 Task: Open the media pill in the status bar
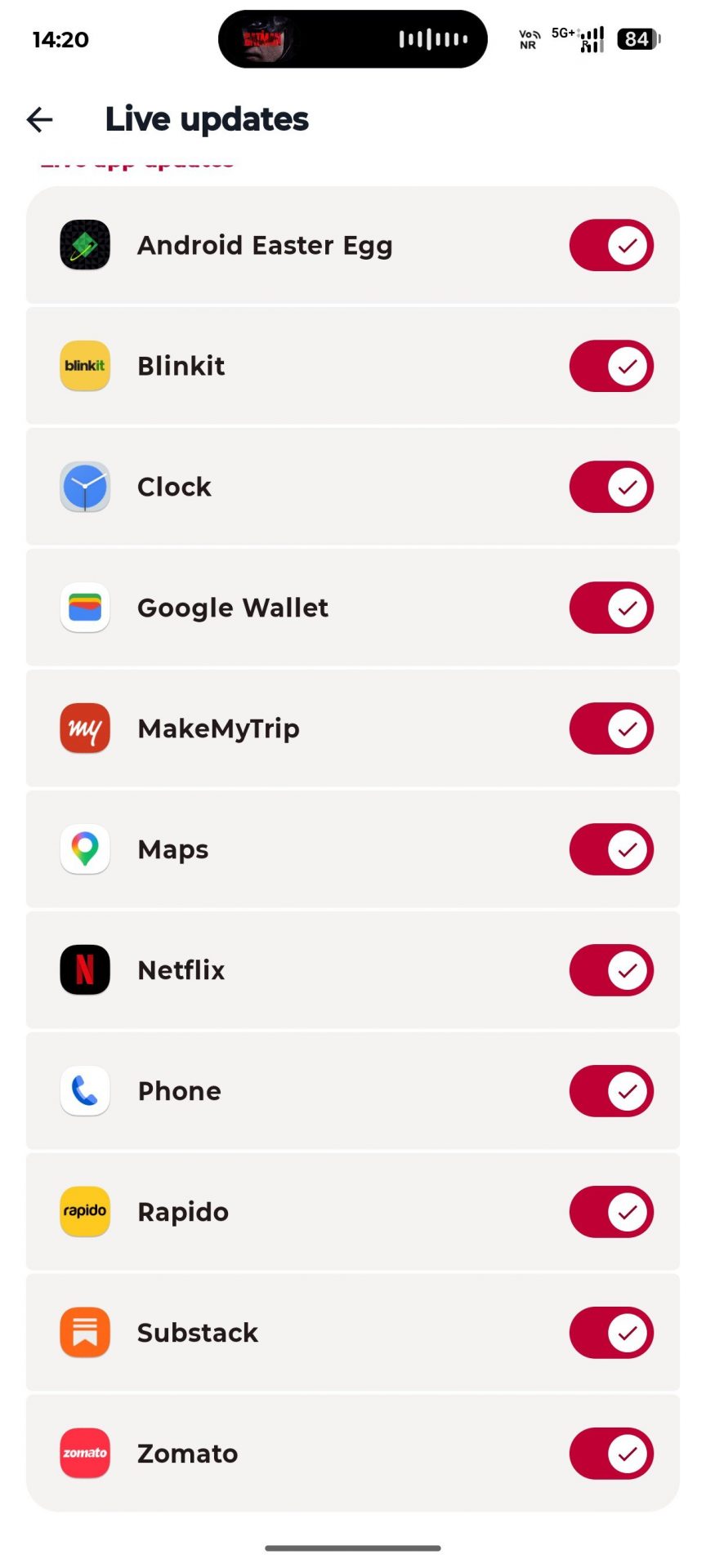(x=352, y=39)
